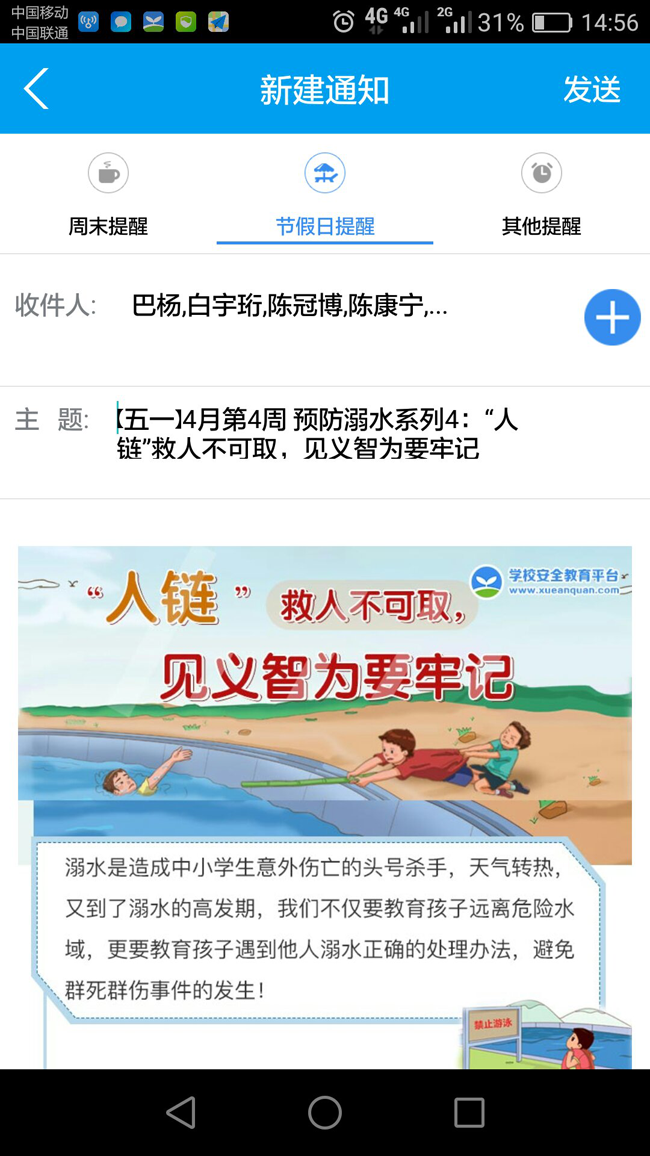Add recipients with the blue plus button
The width and height of the screenshot is (650, 1156).
pyautogui.click(x=612, y=318)
